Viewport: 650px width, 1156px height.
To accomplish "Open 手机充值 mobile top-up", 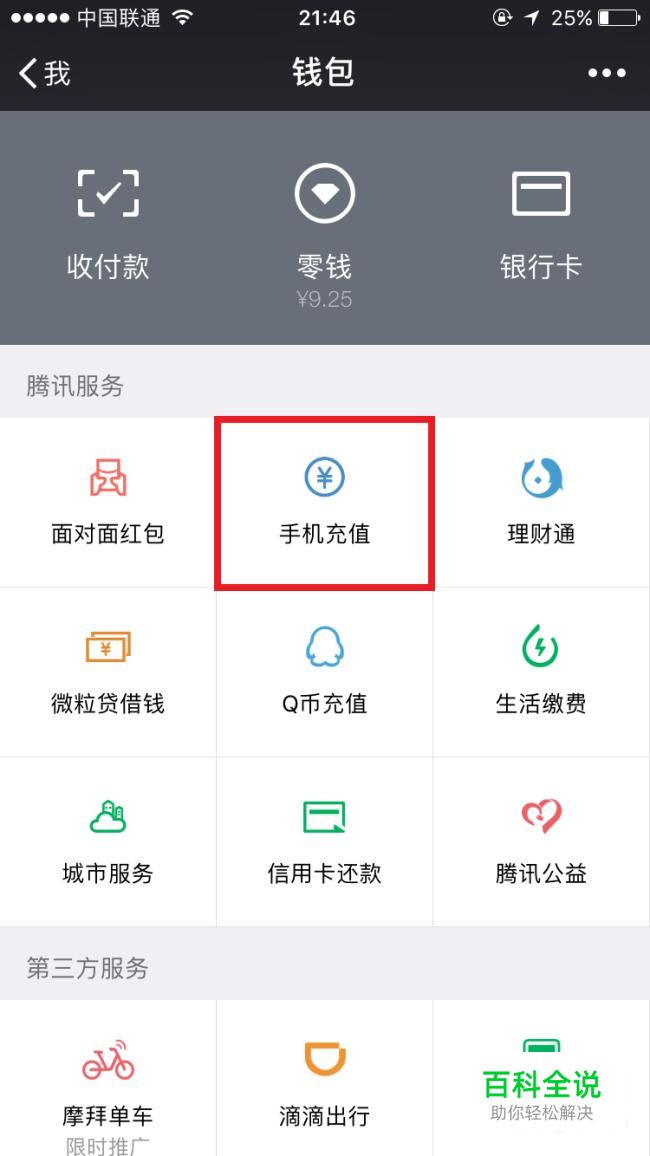I will click(324, 502).
